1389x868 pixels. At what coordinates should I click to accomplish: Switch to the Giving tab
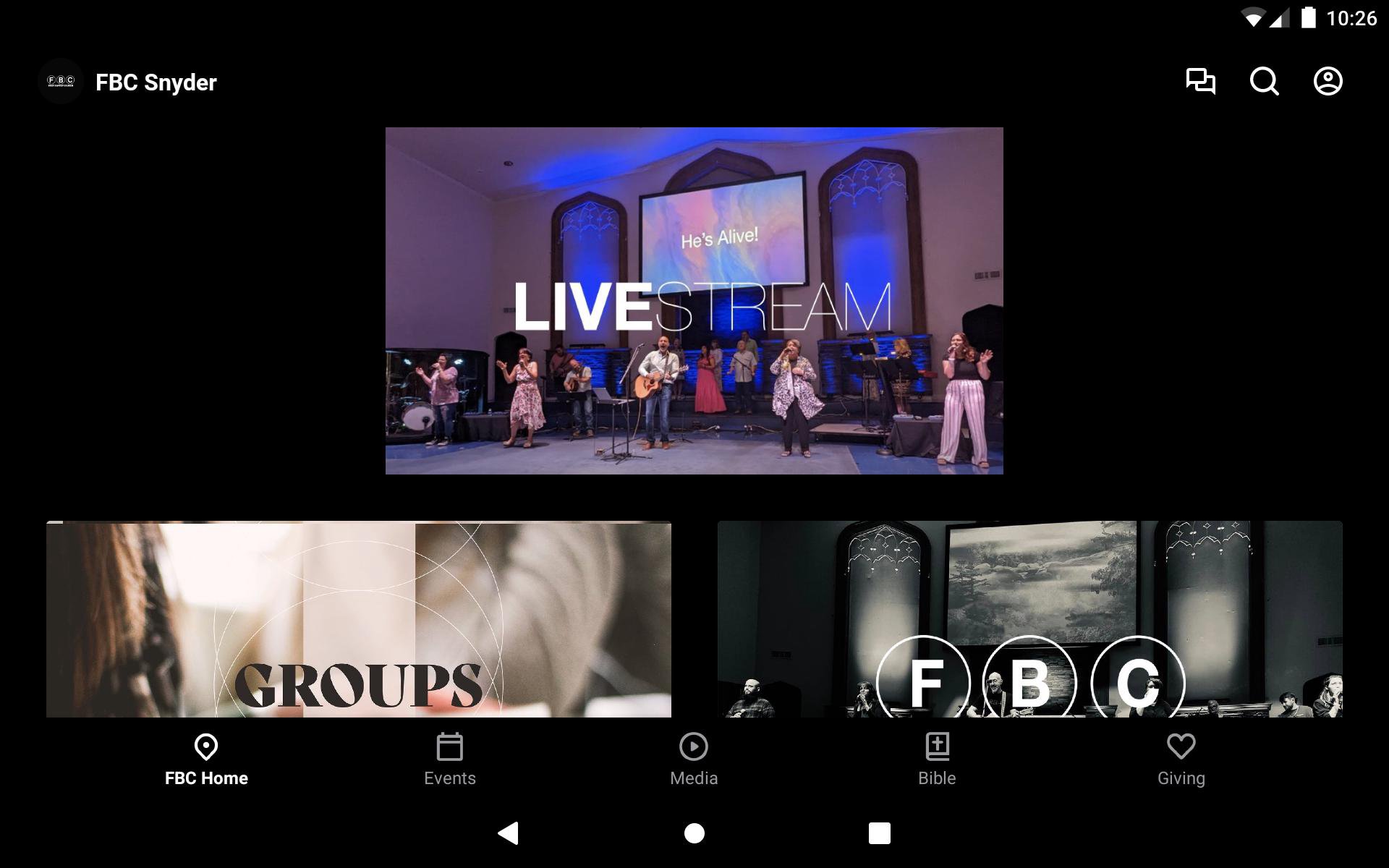point(1181,759)
